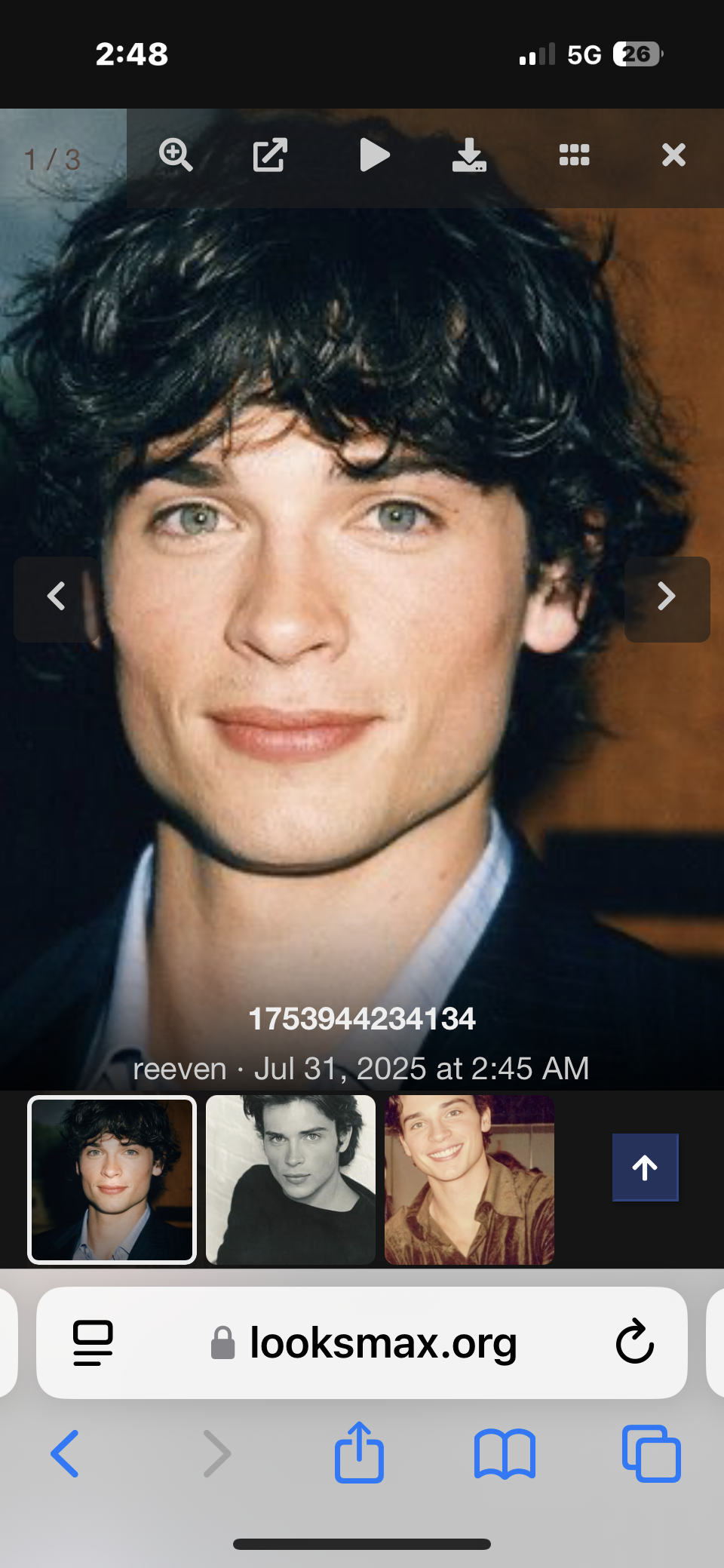Go to the previous image

point(57,597)
